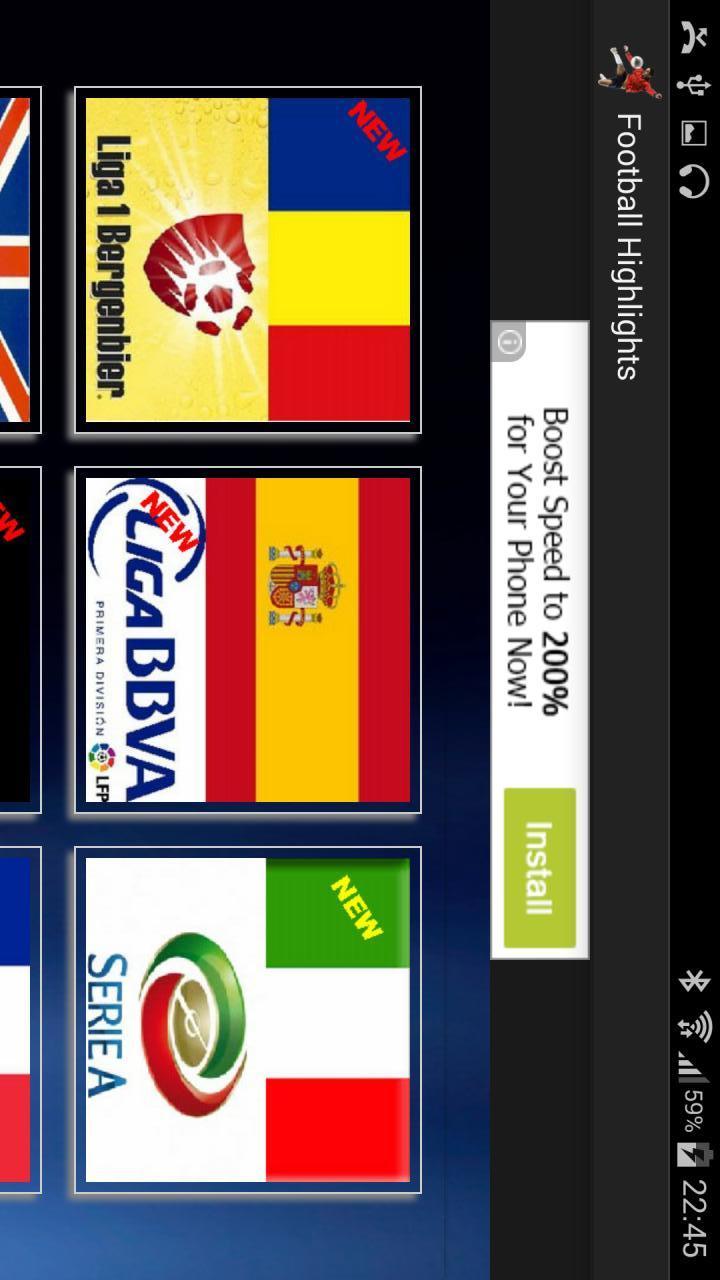Viewport: 720px width, 1280px height.
Task: Open the Liga 1 Bergenbier tile
Action: coord(248,260)
